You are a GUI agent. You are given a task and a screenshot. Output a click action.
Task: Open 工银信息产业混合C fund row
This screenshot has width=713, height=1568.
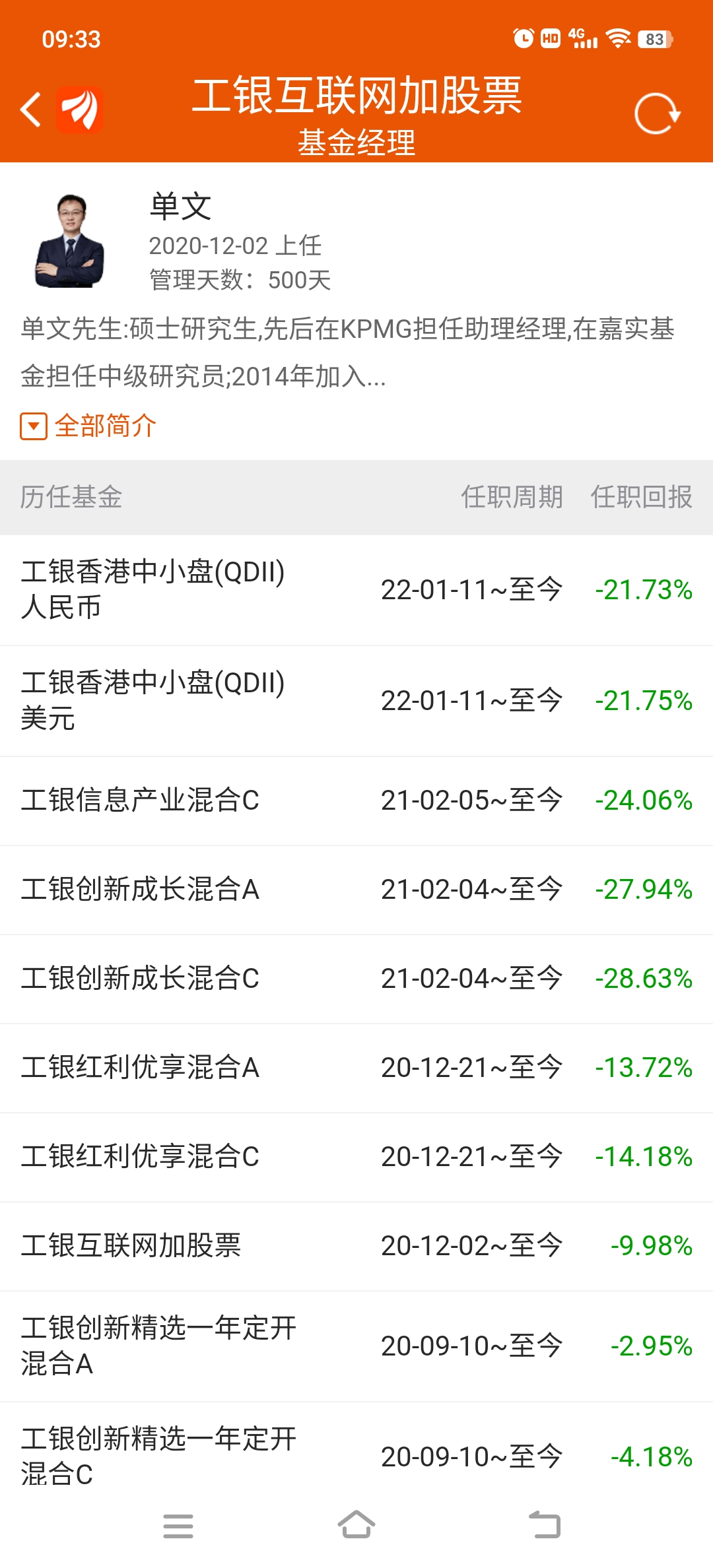pyautogui.click(x=356, y=800)
